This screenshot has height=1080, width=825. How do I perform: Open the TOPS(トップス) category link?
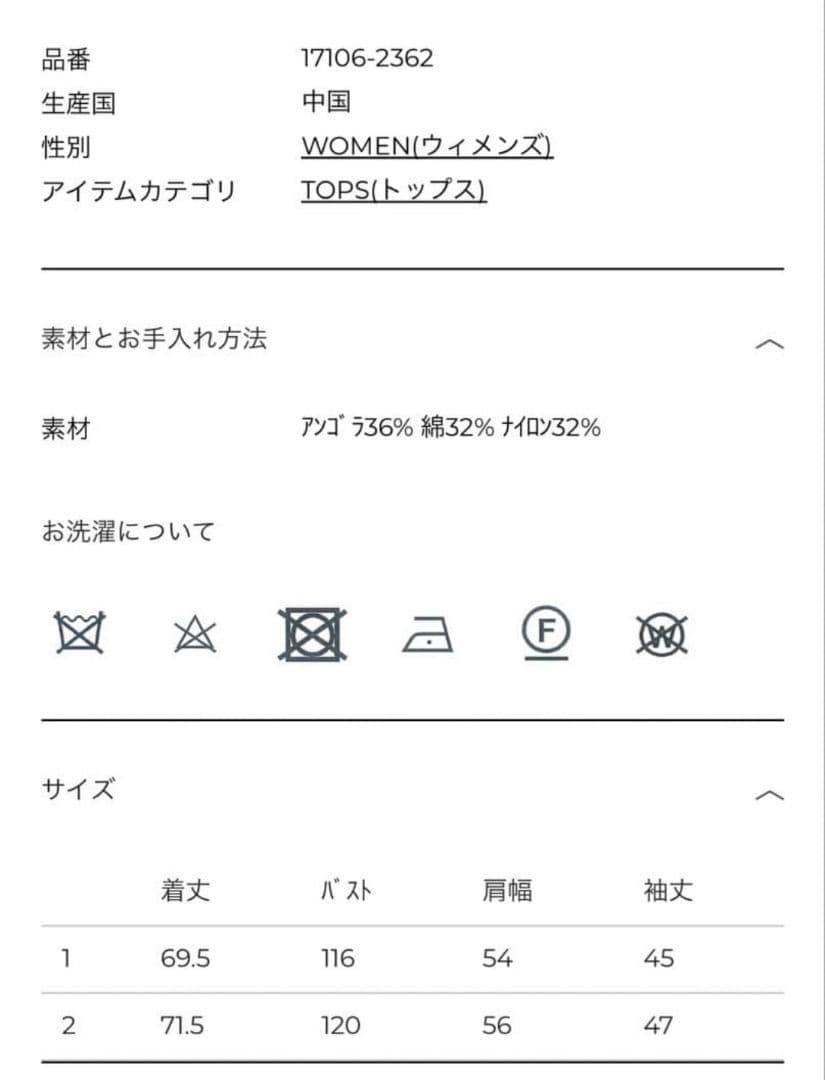point(394,191)
